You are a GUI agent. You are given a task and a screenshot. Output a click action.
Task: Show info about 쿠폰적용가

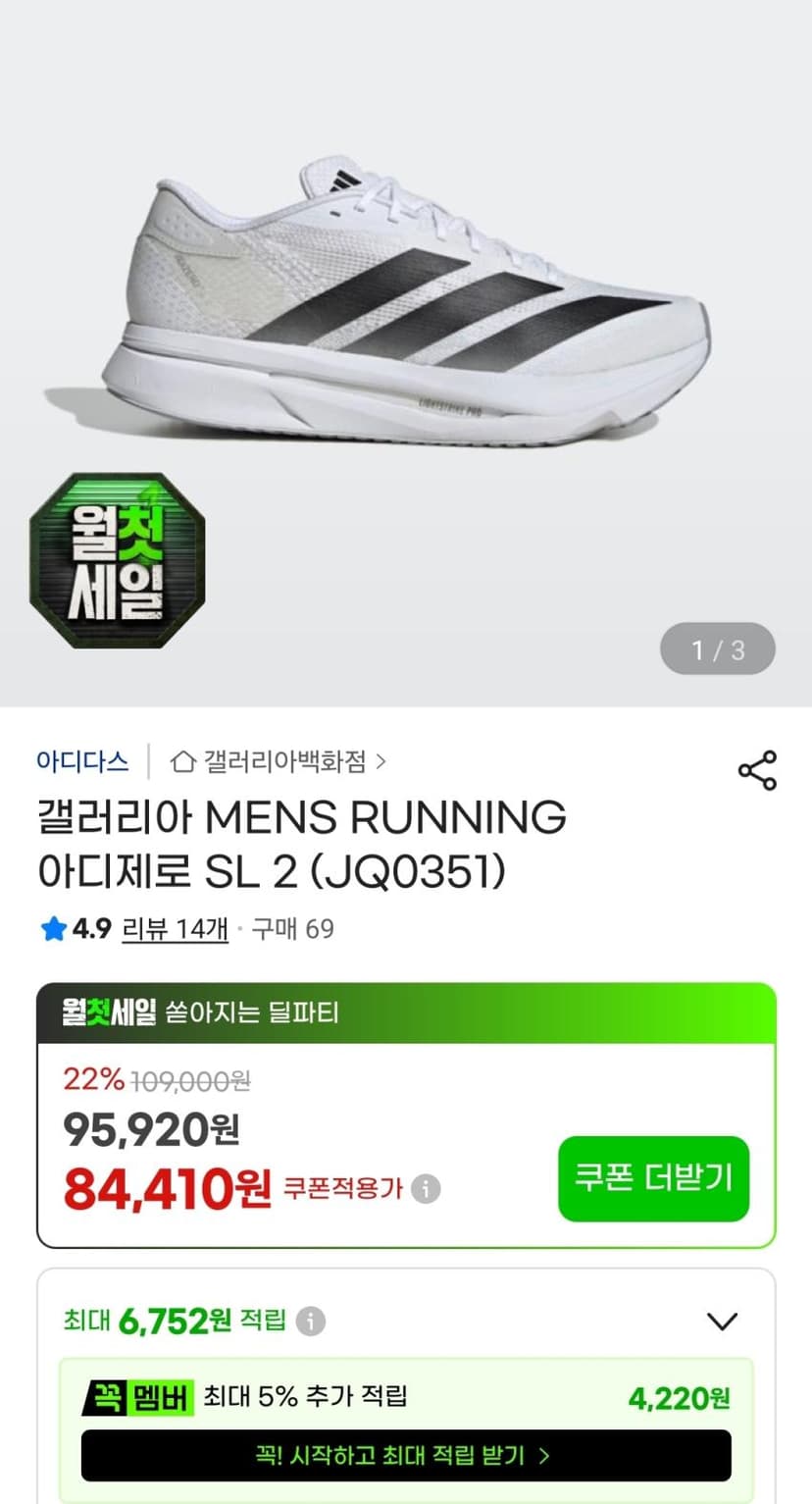click(425, 1190)
